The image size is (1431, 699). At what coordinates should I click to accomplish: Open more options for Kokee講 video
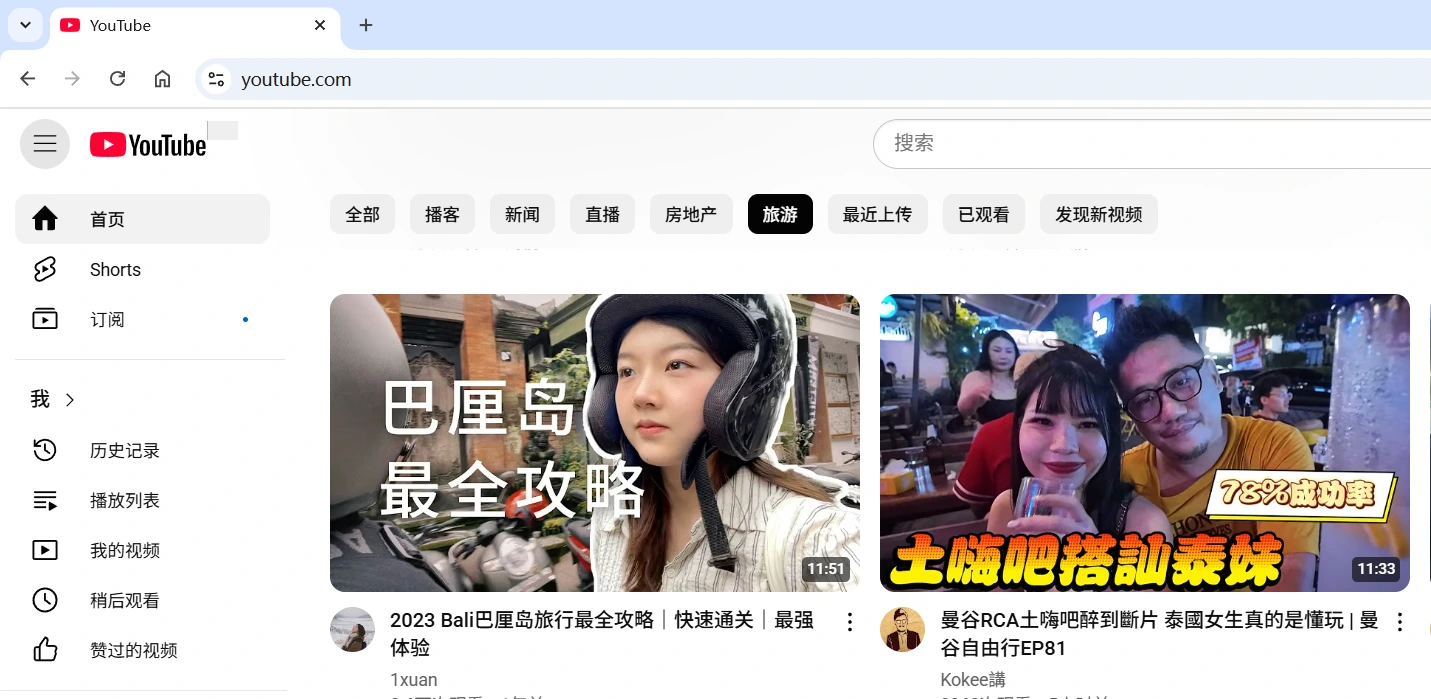pyautogui.click(x=1400, y=622)
